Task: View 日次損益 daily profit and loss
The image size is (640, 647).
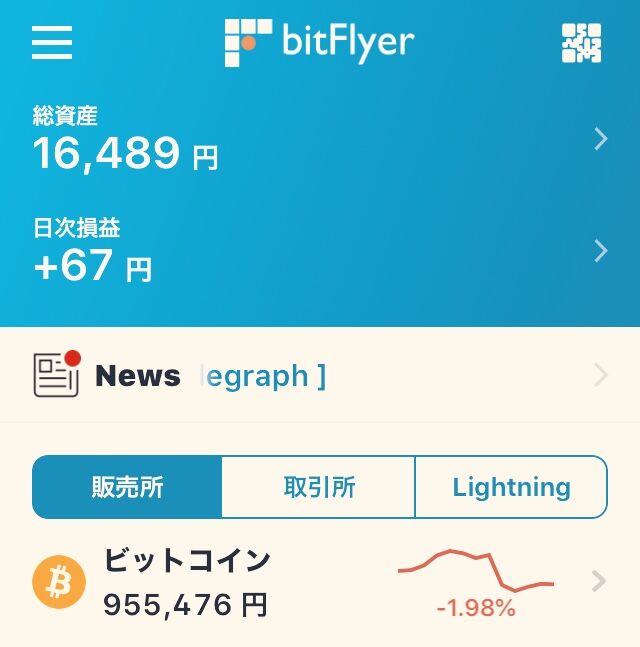Action: pyautogui.click(x=320, y=251)
